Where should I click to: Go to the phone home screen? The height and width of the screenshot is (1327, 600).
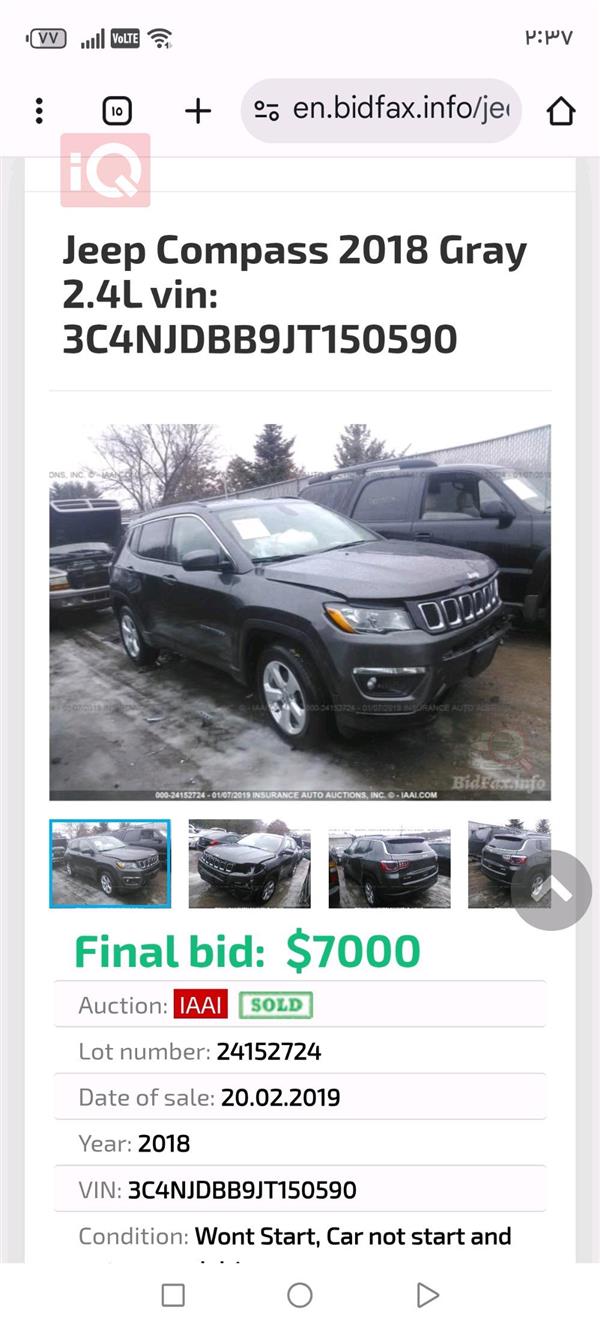pyautogui.click(x=300, y=1295)
